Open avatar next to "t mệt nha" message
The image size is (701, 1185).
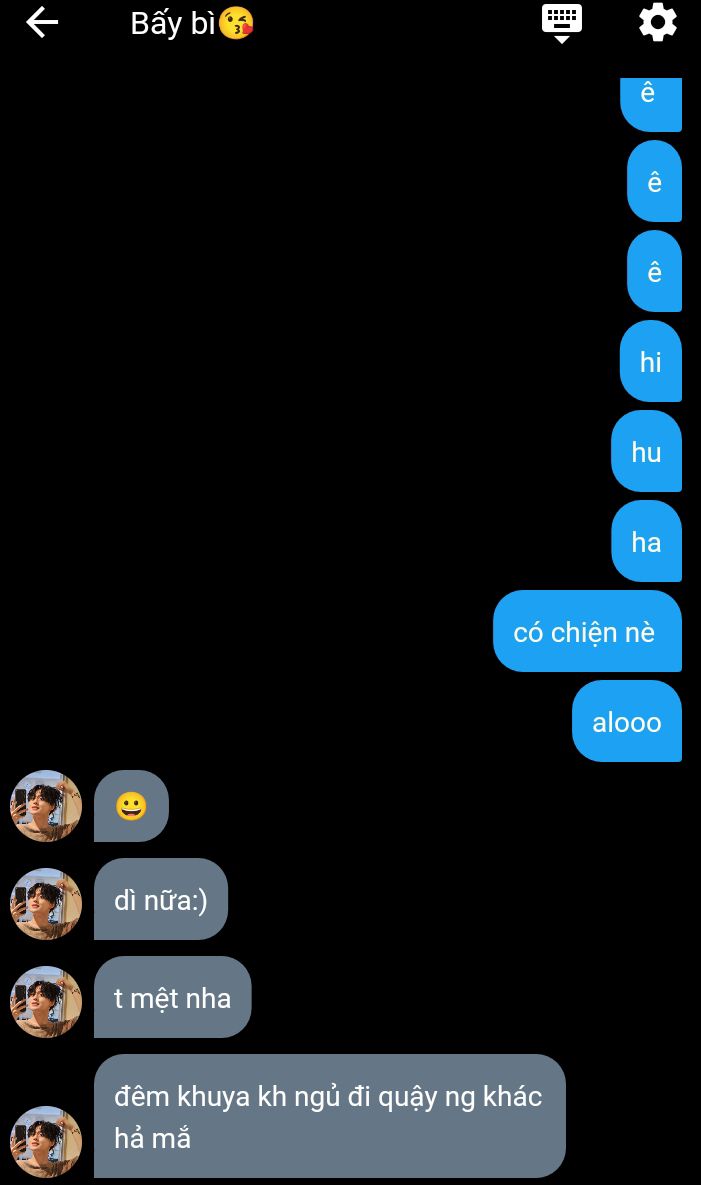click(x=46, y=1001)
